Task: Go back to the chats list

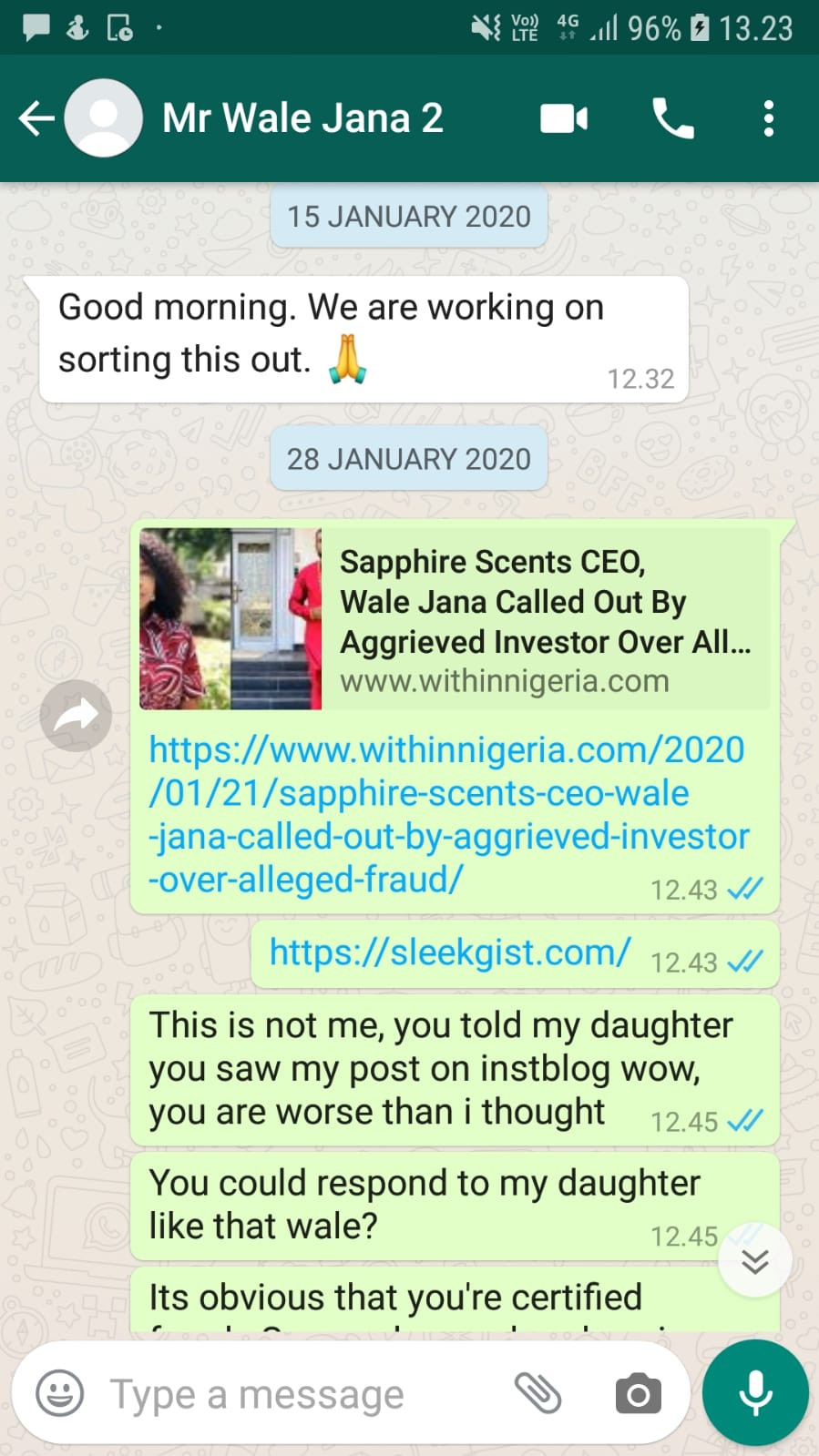Action: [x=36, y=118]
